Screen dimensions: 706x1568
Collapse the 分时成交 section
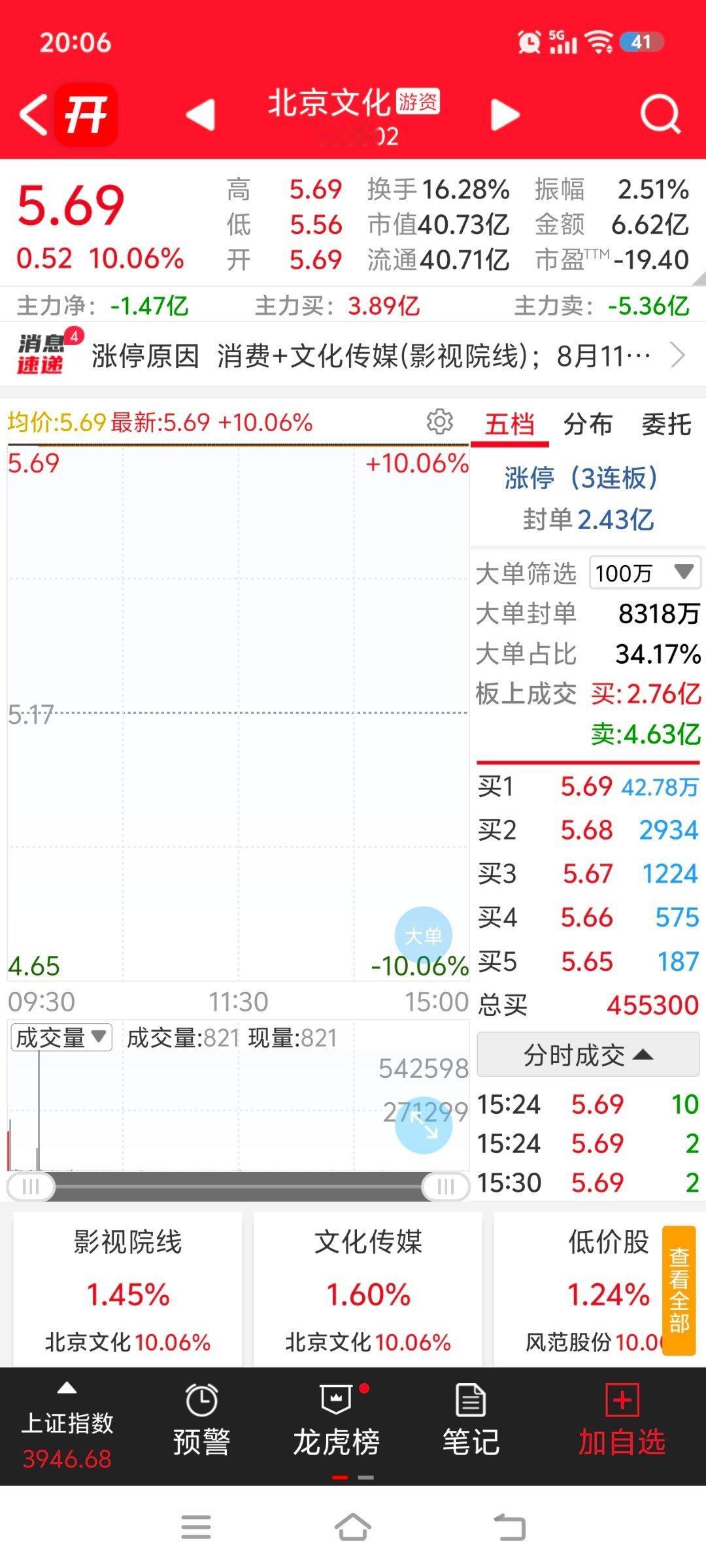[x=588, y=1054]
